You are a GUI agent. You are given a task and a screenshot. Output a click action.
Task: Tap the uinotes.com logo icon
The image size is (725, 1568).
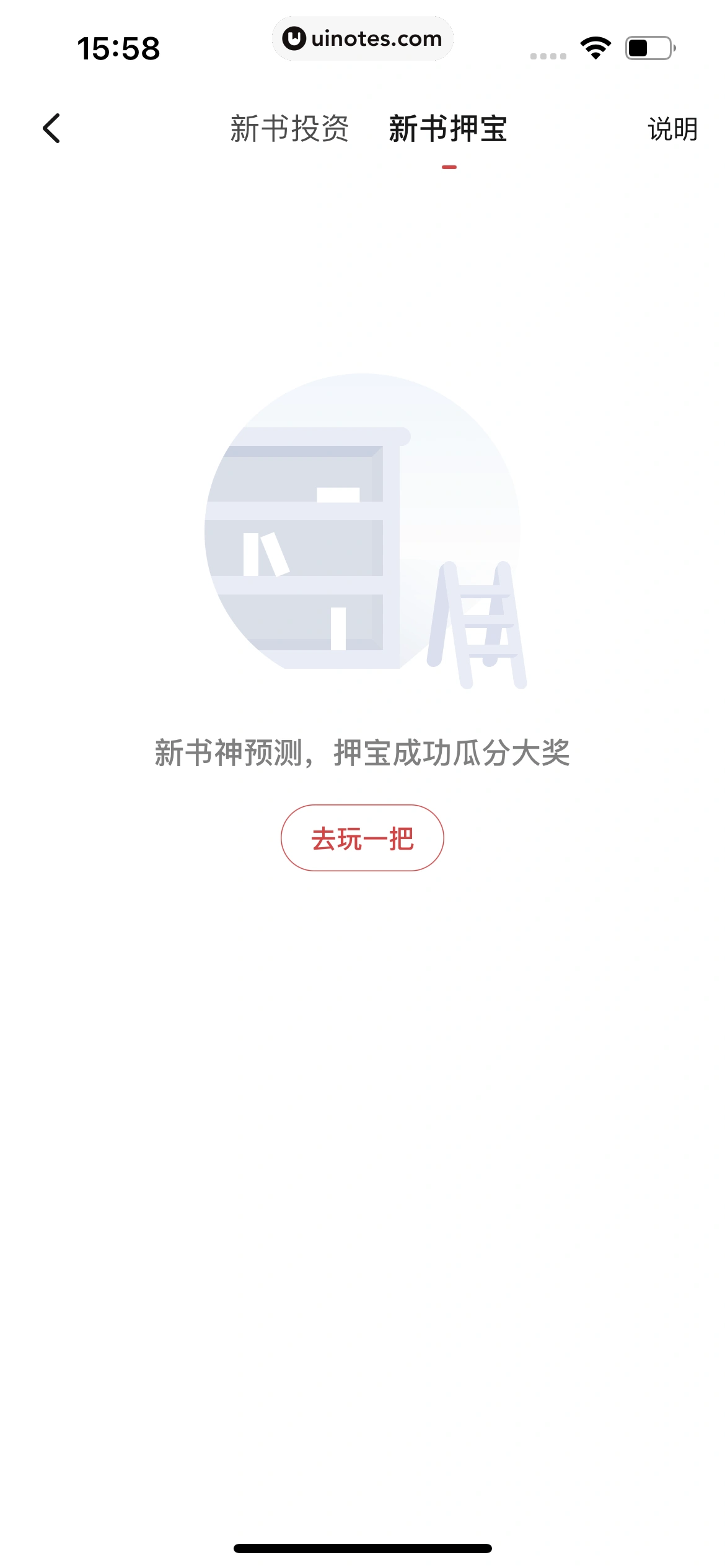tap(294, 38)
